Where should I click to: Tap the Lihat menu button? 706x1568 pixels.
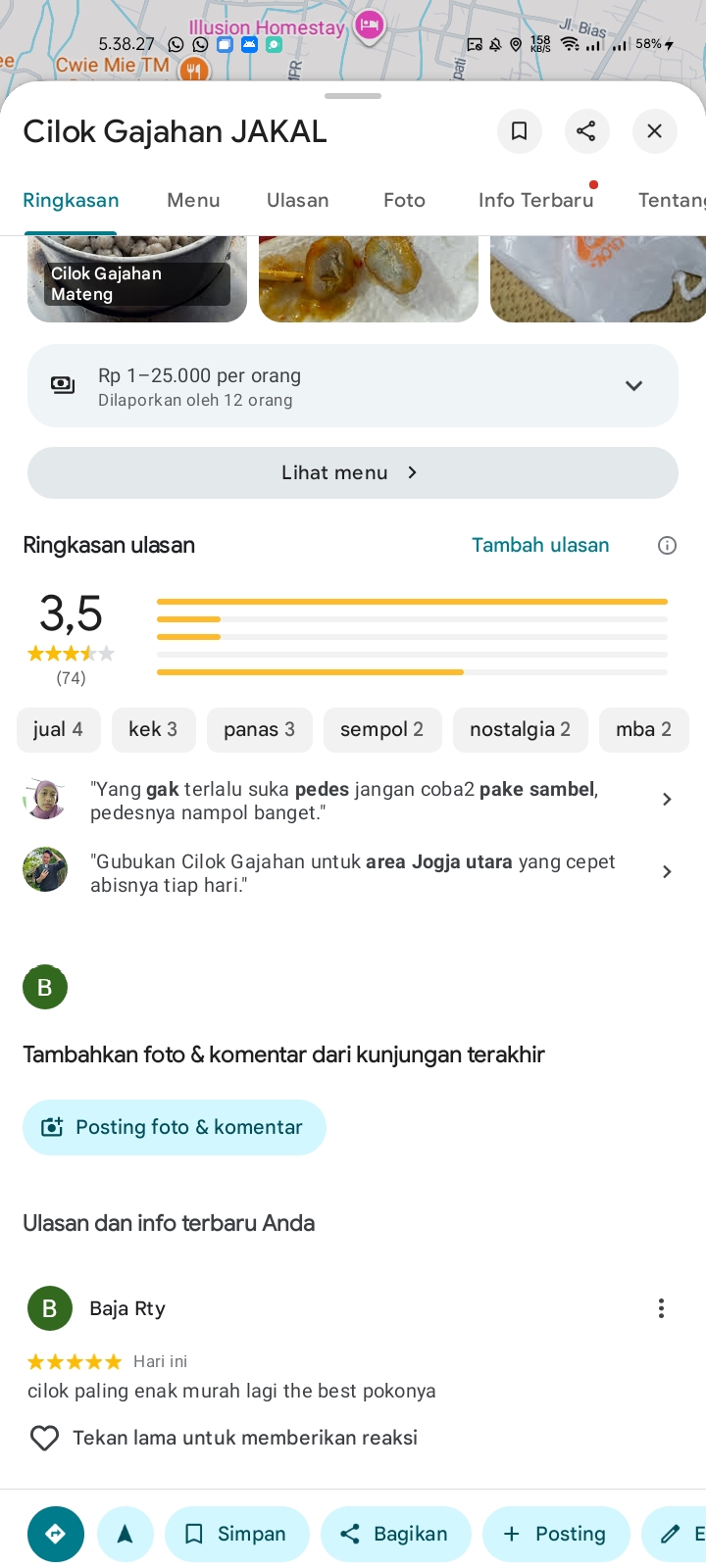click(353, 472)
